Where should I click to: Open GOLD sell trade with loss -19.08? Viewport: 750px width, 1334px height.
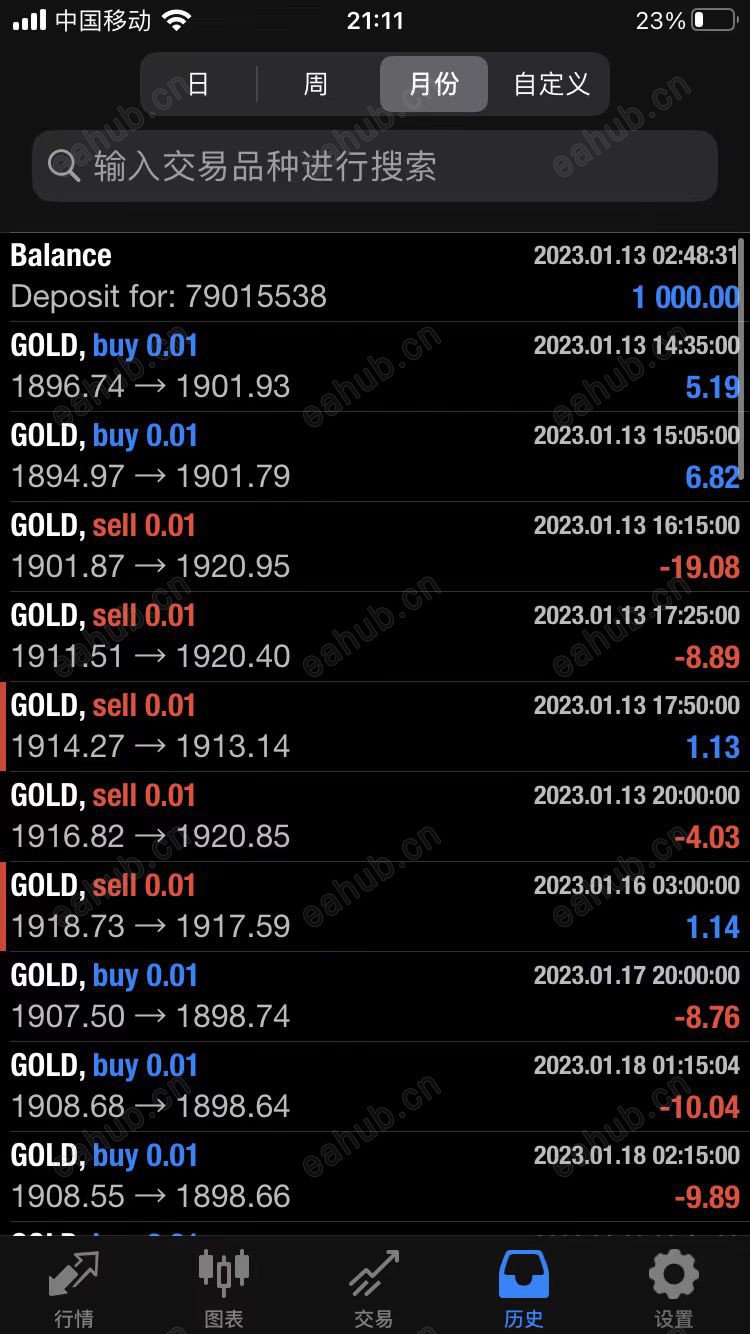(x=375, y=546)
